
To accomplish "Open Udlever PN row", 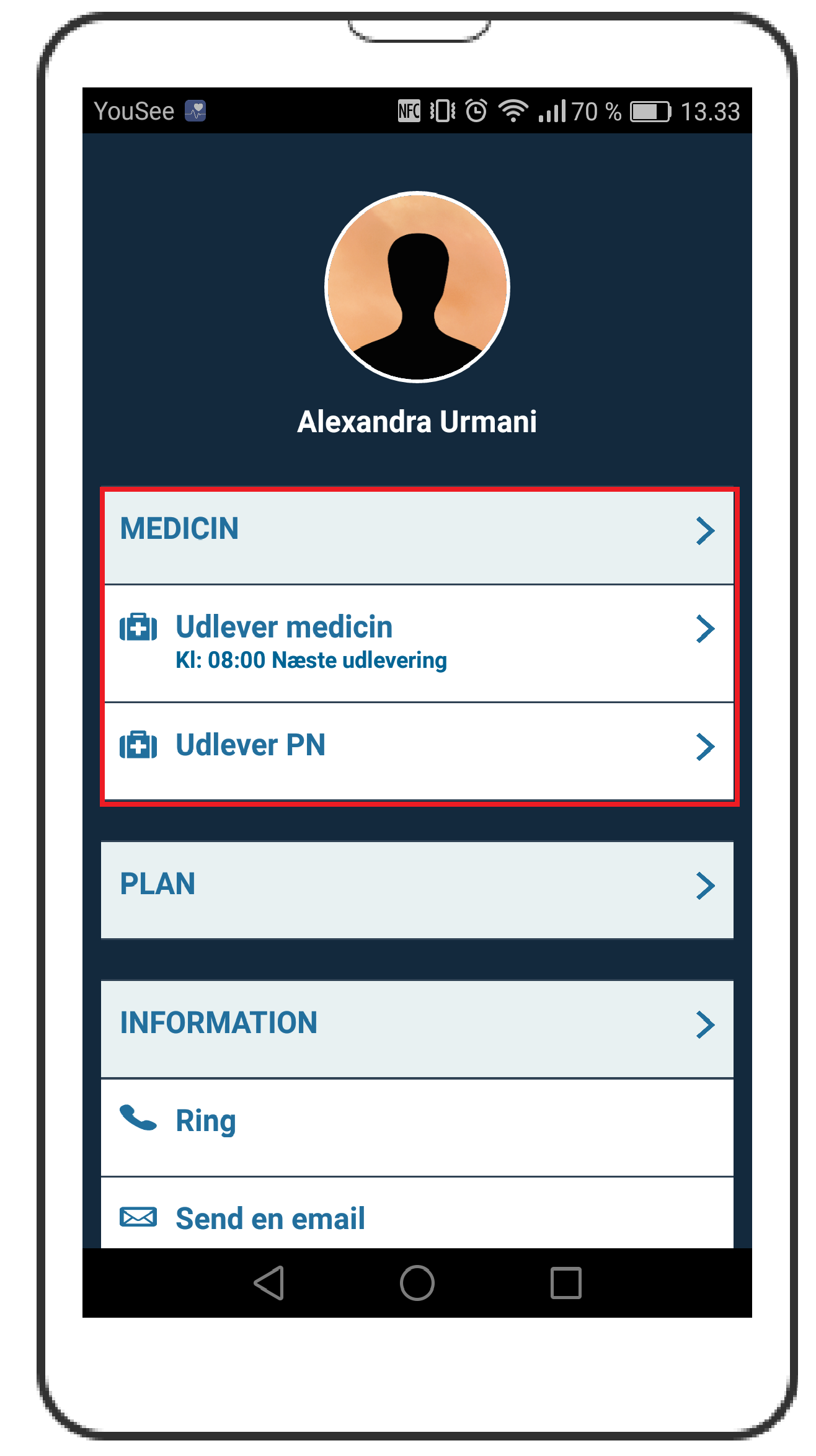I will tap(419, 751).
